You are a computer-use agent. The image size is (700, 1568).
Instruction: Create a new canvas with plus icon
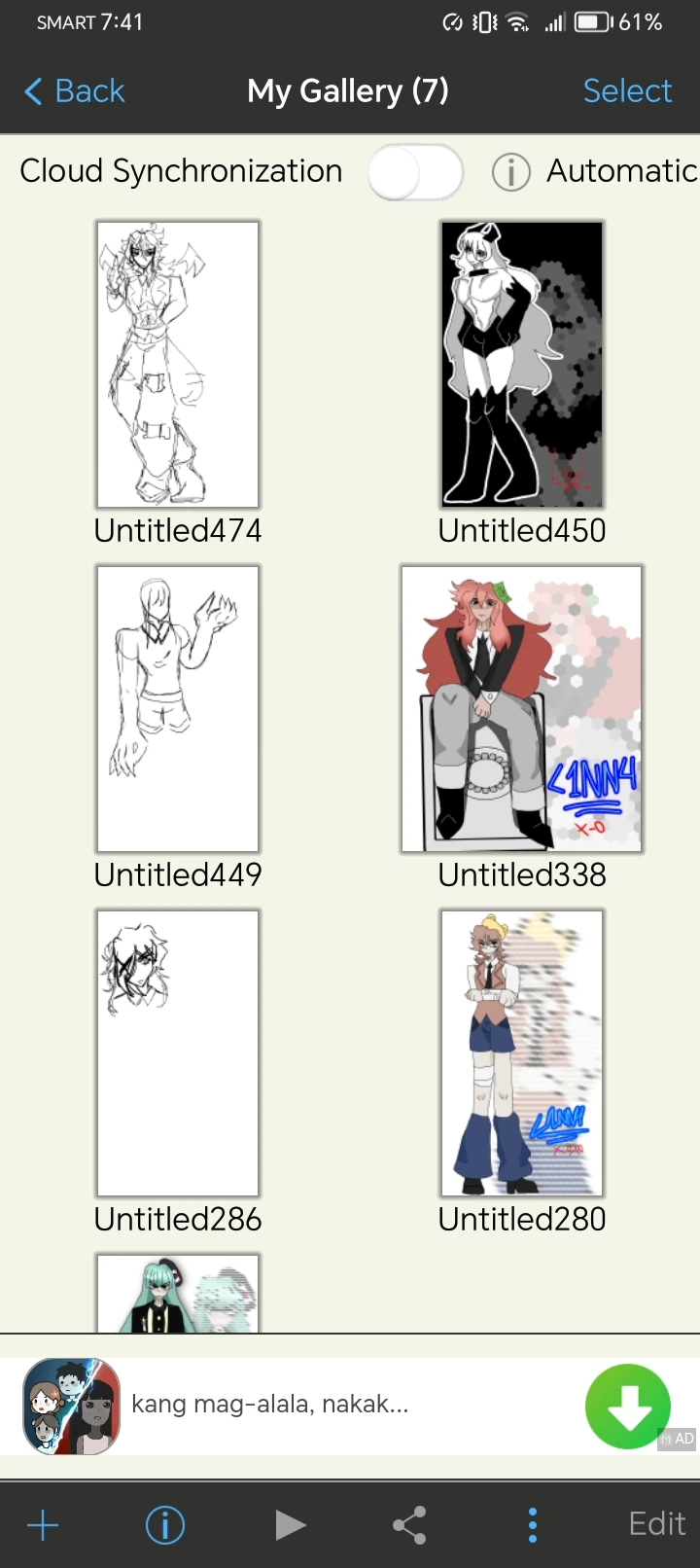(x=43, y=1525)
